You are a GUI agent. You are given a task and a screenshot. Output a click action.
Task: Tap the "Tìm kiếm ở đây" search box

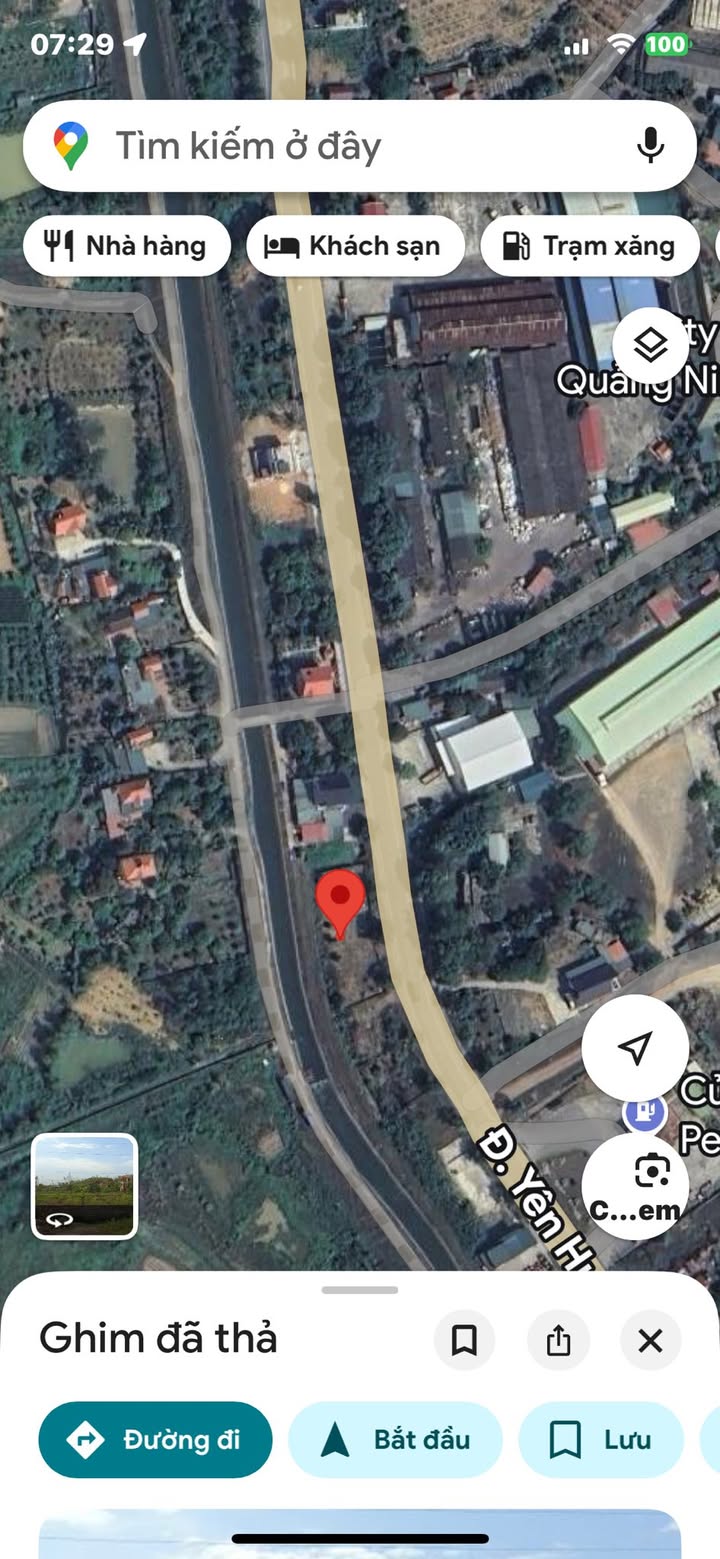340,146
